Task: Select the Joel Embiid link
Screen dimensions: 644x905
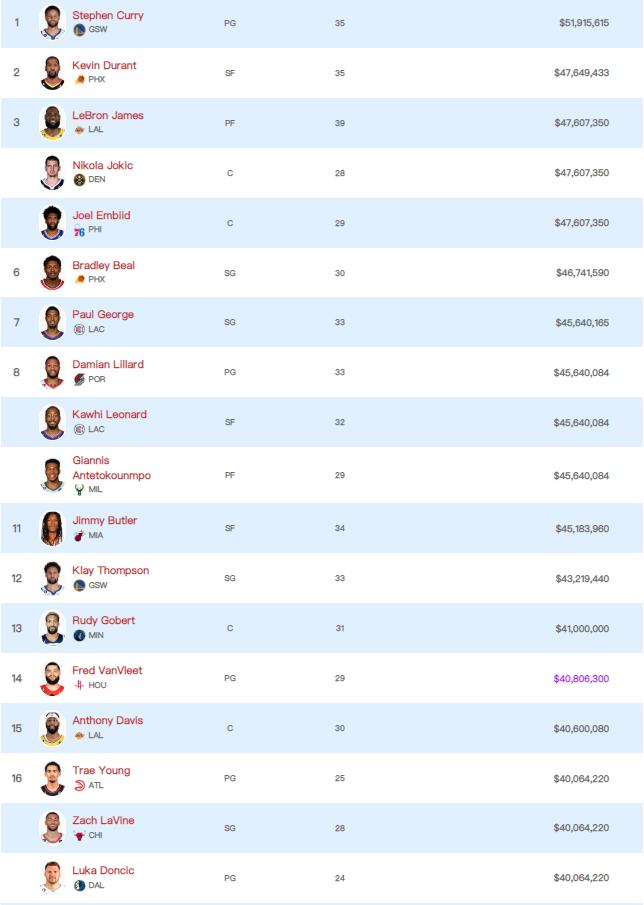Action: [101, 215]
